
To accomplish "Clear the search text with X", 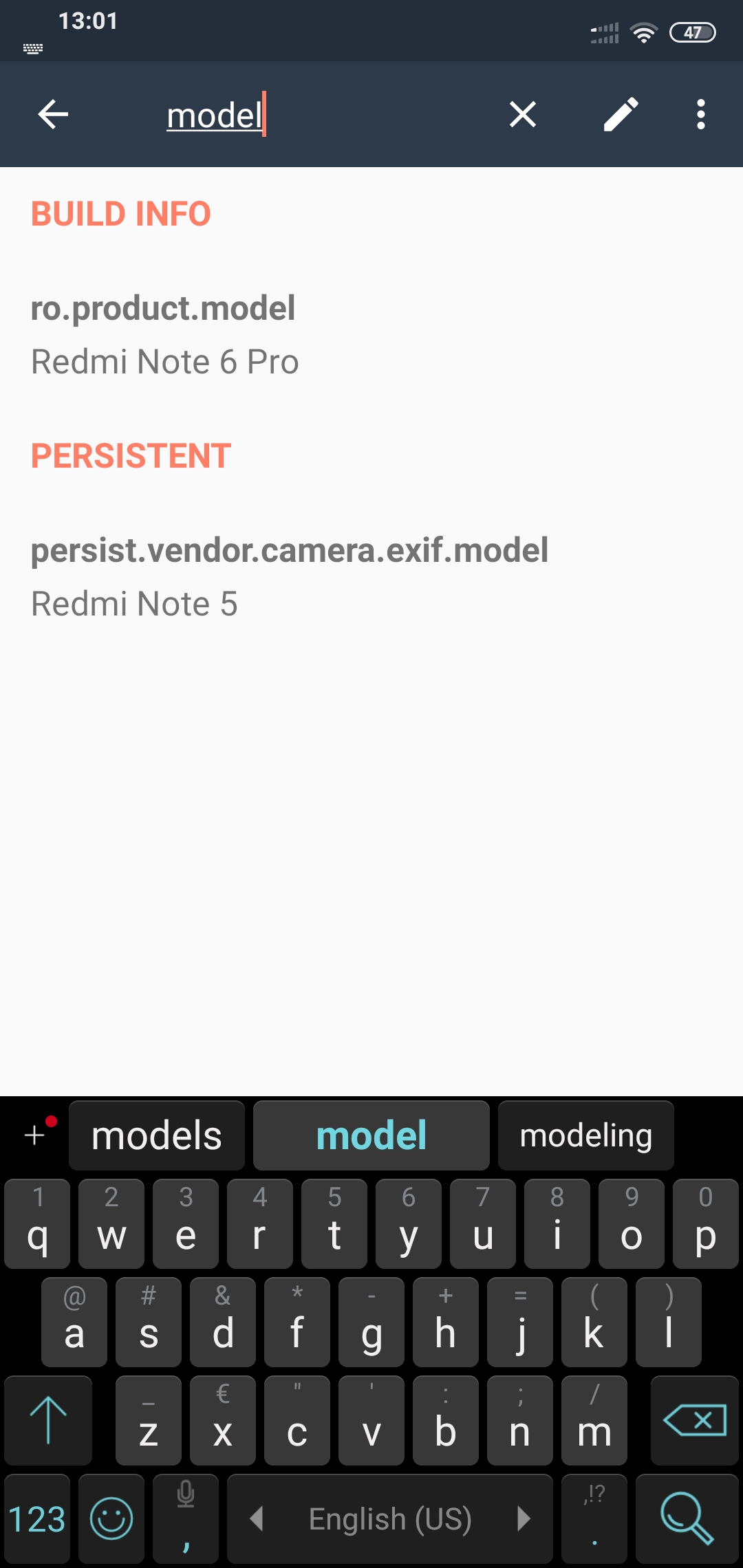I will [523, 114].
